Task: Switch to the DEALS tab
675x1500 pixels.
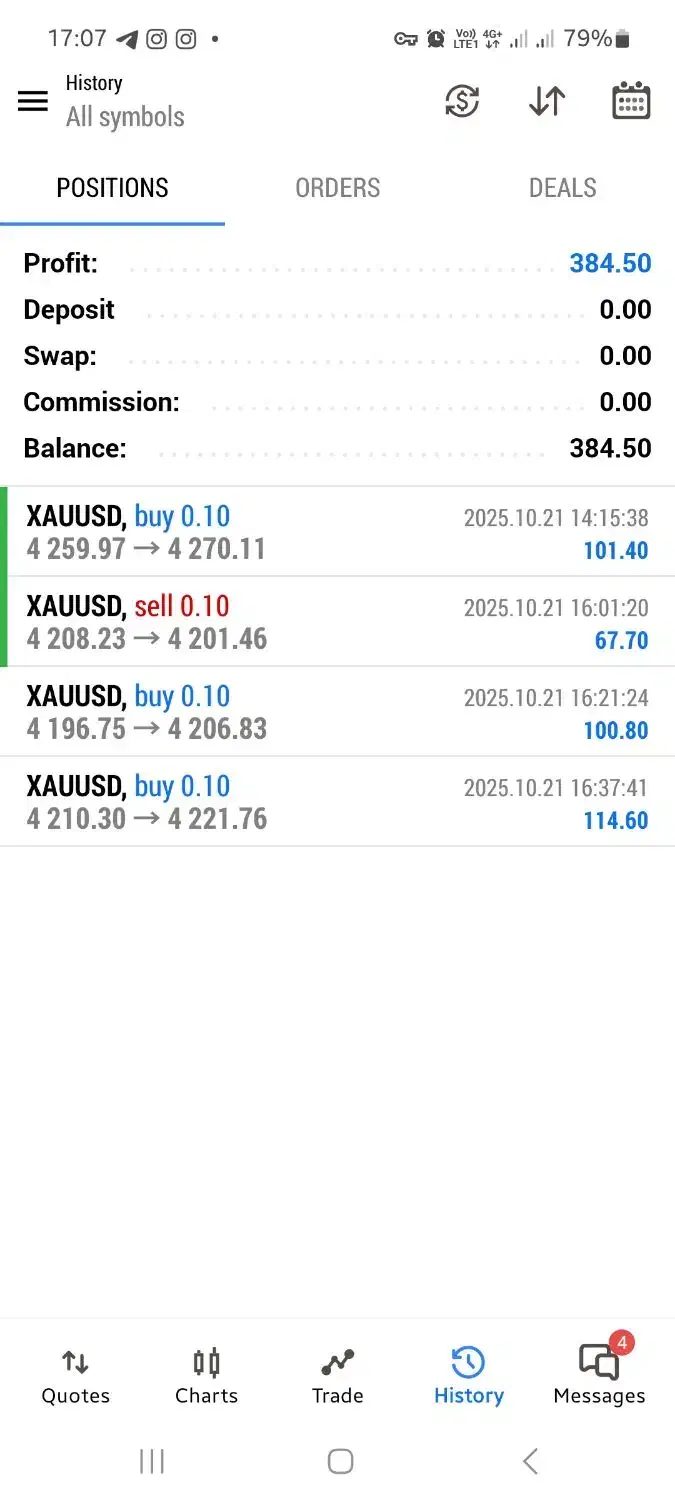Action: [x=562, y=188]
